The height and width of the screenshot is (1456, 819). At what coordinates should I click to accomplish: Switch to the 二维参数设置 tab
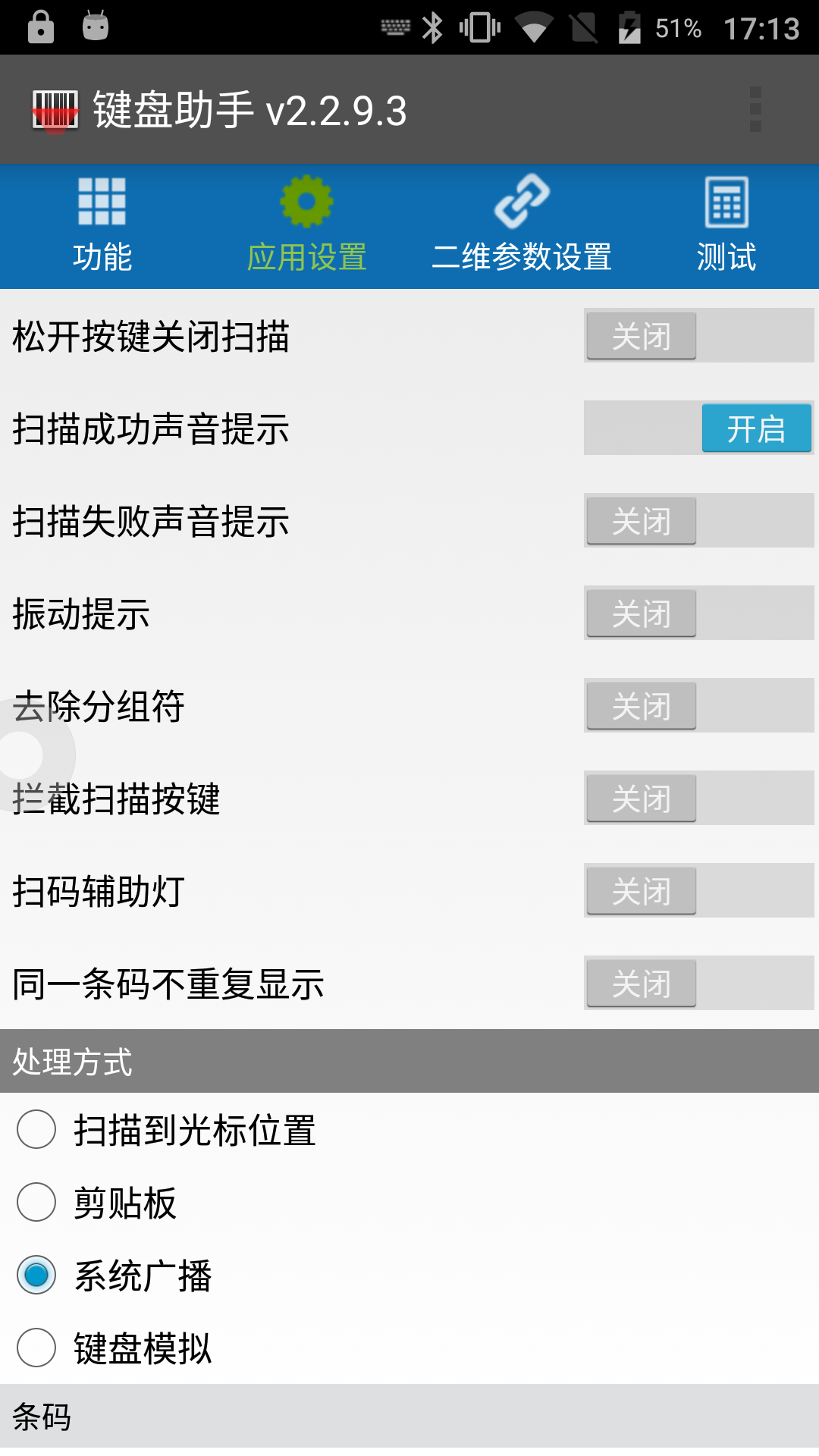tap(522, 226)
